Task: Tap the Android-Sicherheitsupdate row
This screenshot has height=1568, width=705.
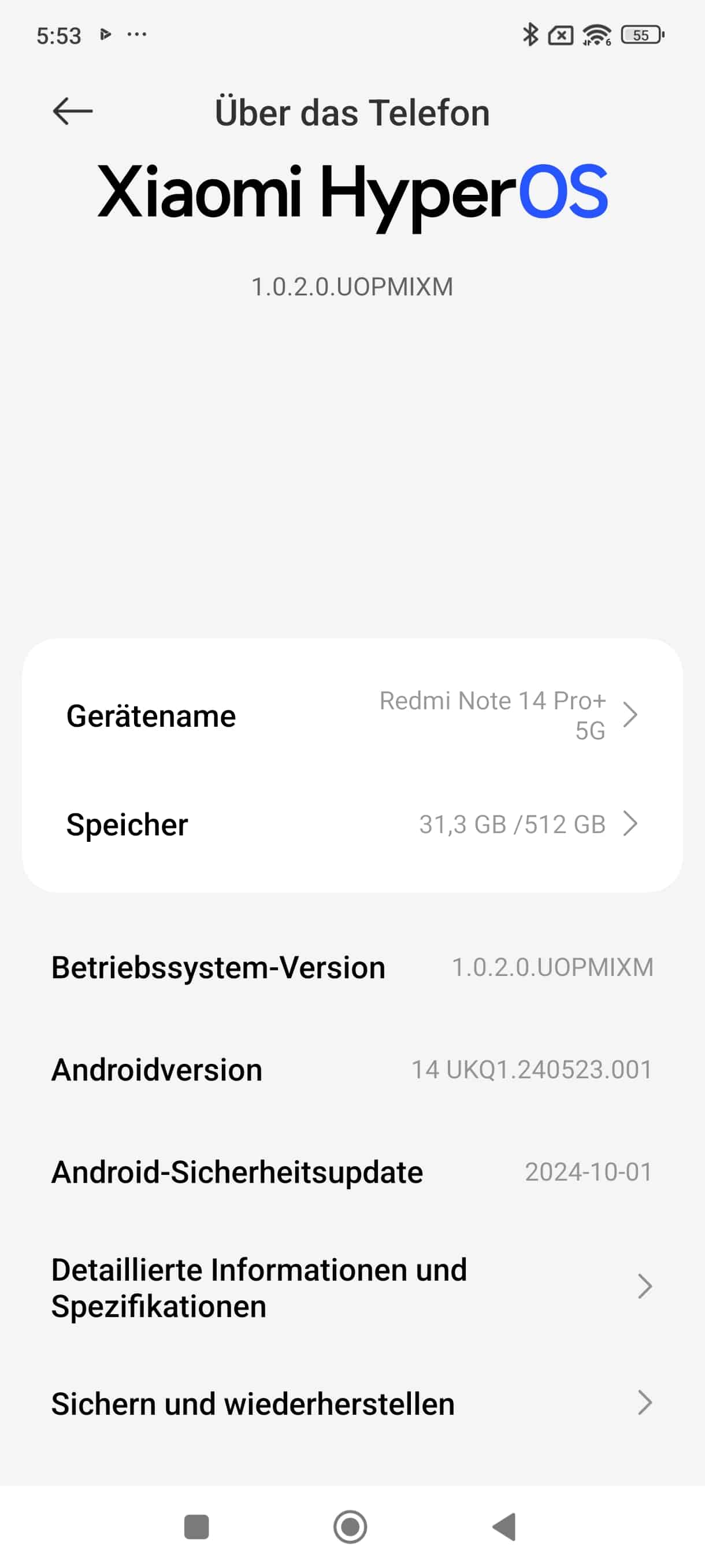Action: [351, 1172]
